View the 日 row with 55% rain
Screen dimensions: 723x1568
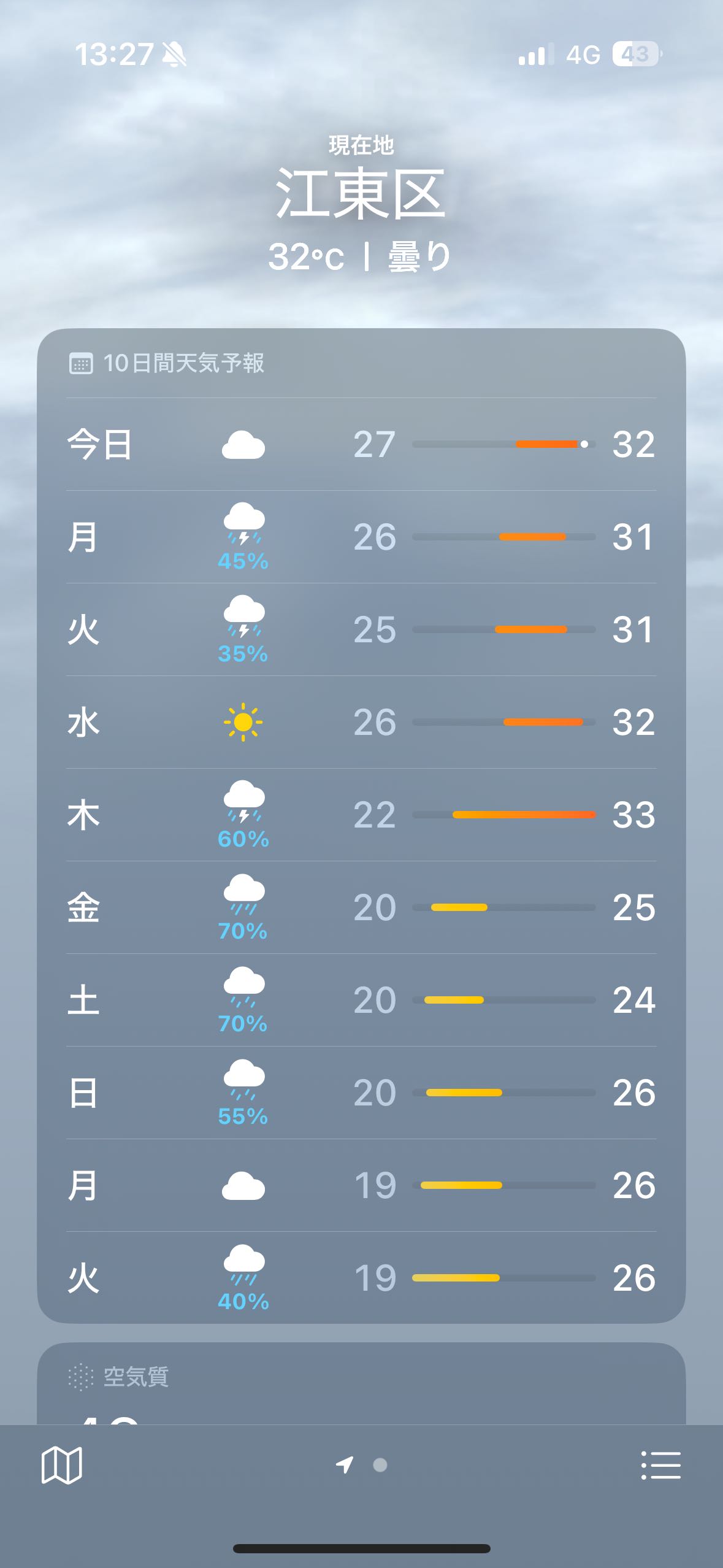pyautogui.click(x=361, y=1093)
